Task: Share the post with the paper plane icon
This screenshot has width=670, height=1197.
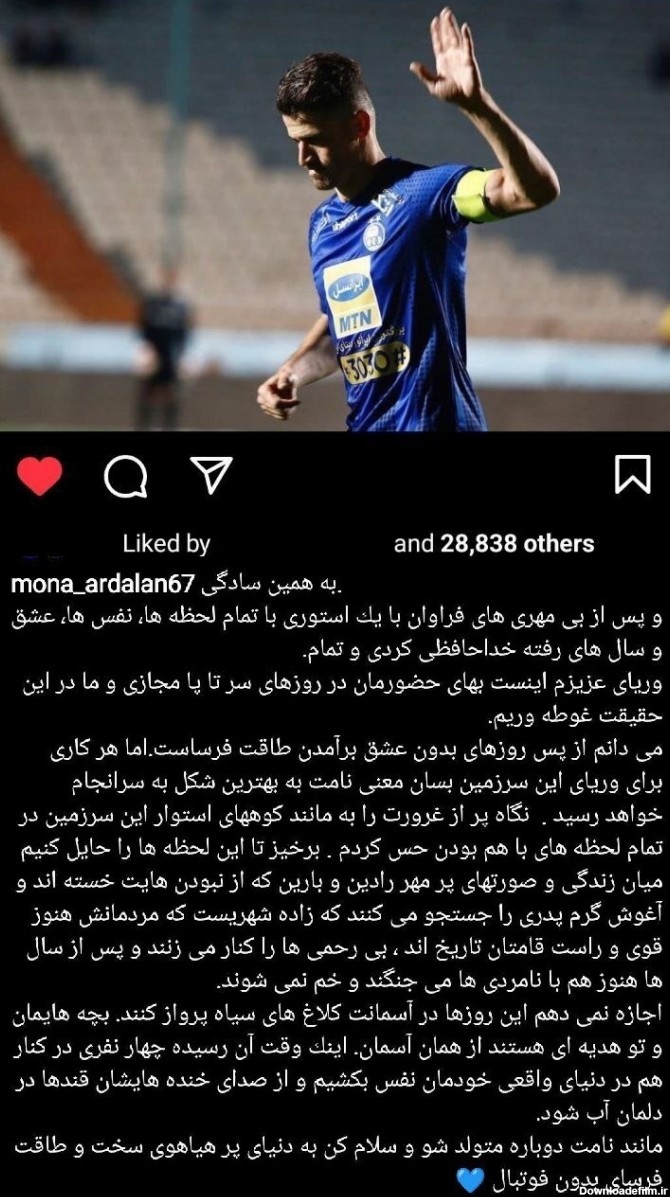Action: (x=211, y=475)
